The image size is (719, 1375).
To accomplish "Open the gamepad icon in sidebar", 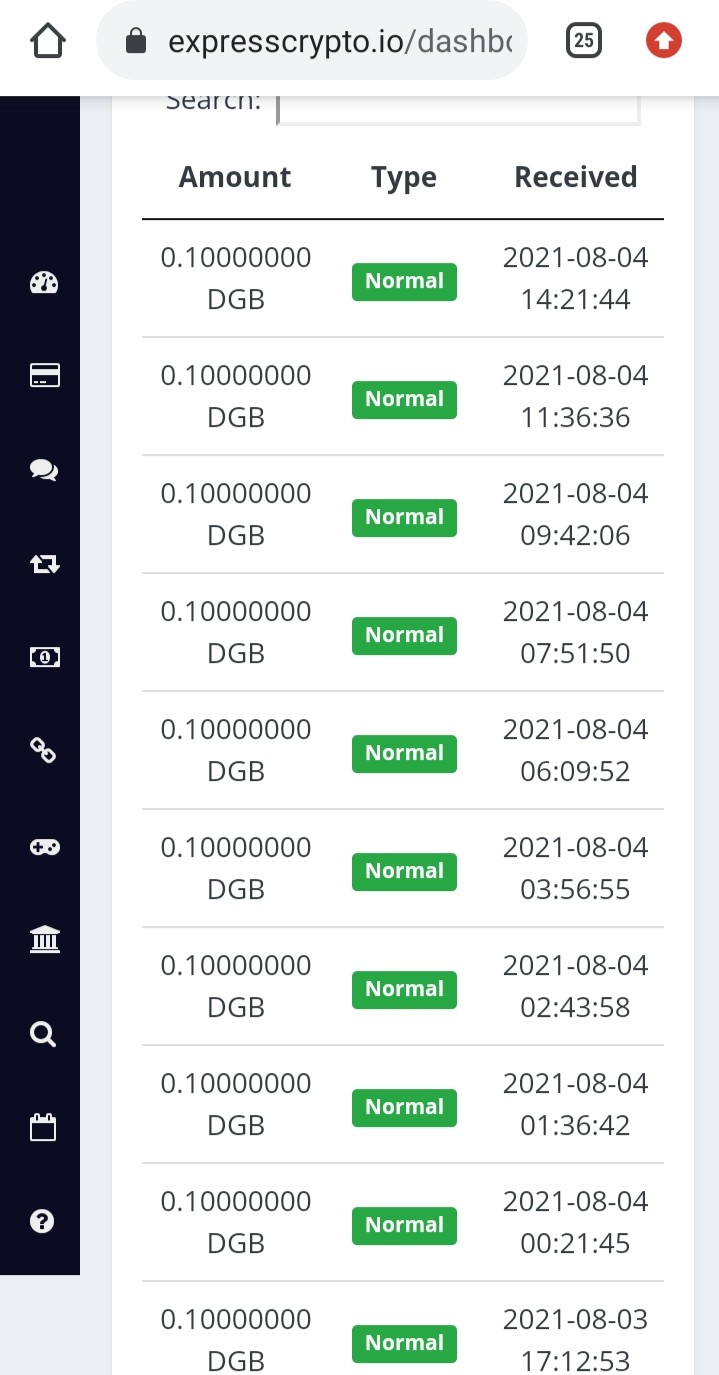I will (44, 846).
